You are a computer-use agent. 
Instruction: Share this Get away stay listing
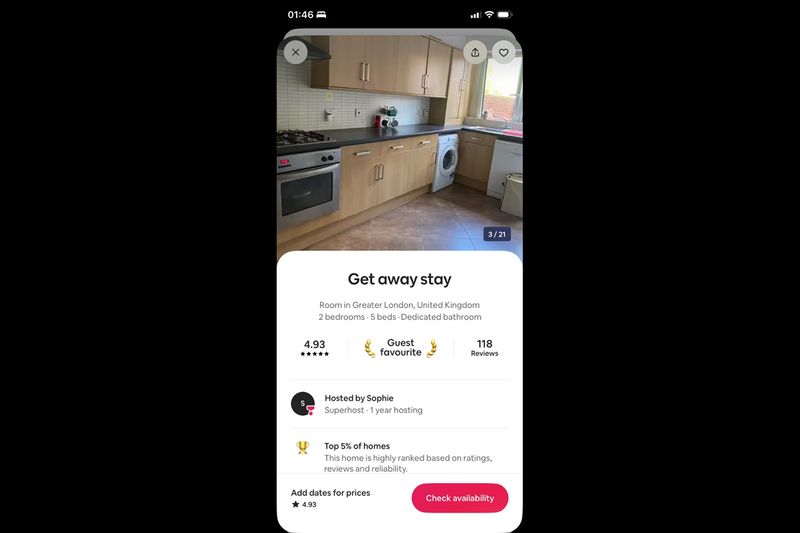pyautogui.click(x=475, y=52)
